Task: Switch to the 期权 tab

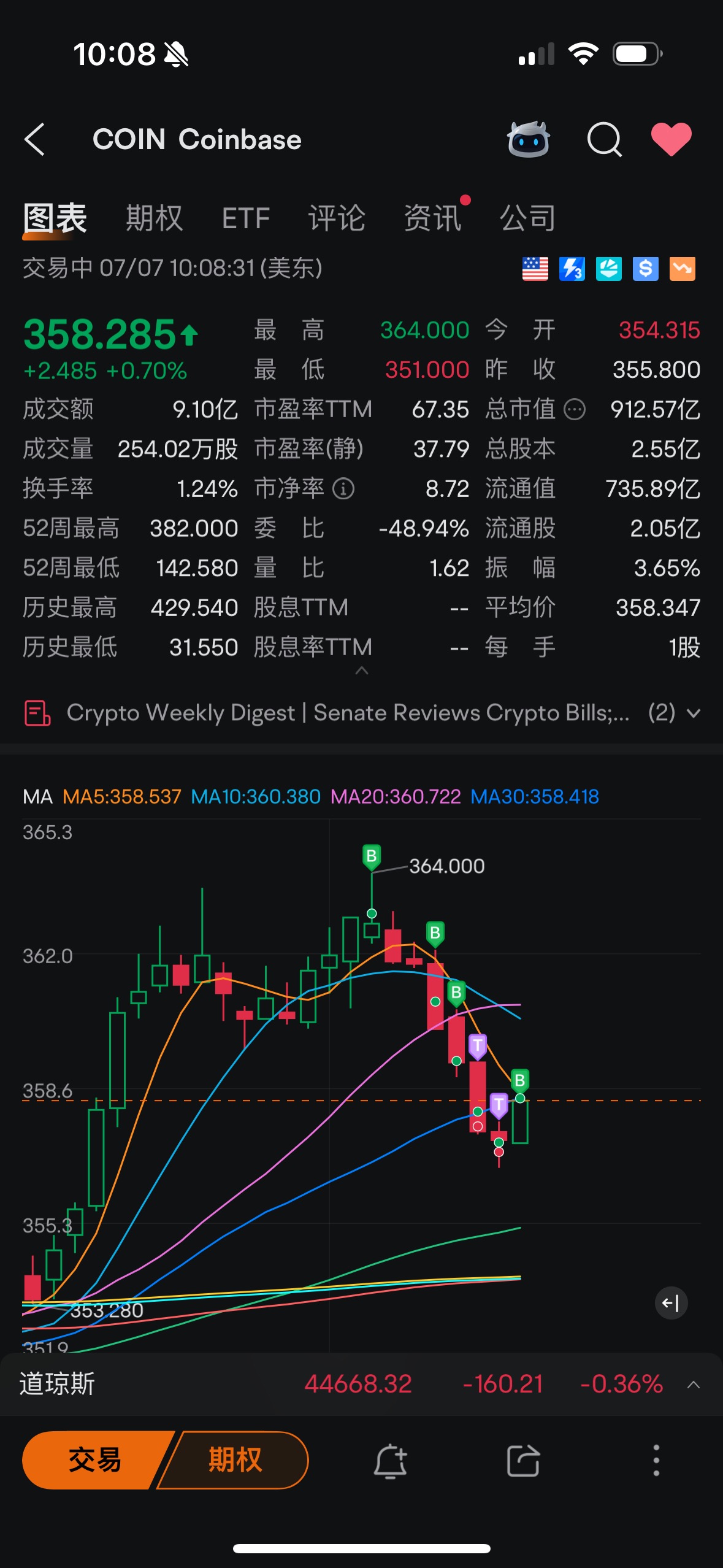Action: tap(154, 218)
